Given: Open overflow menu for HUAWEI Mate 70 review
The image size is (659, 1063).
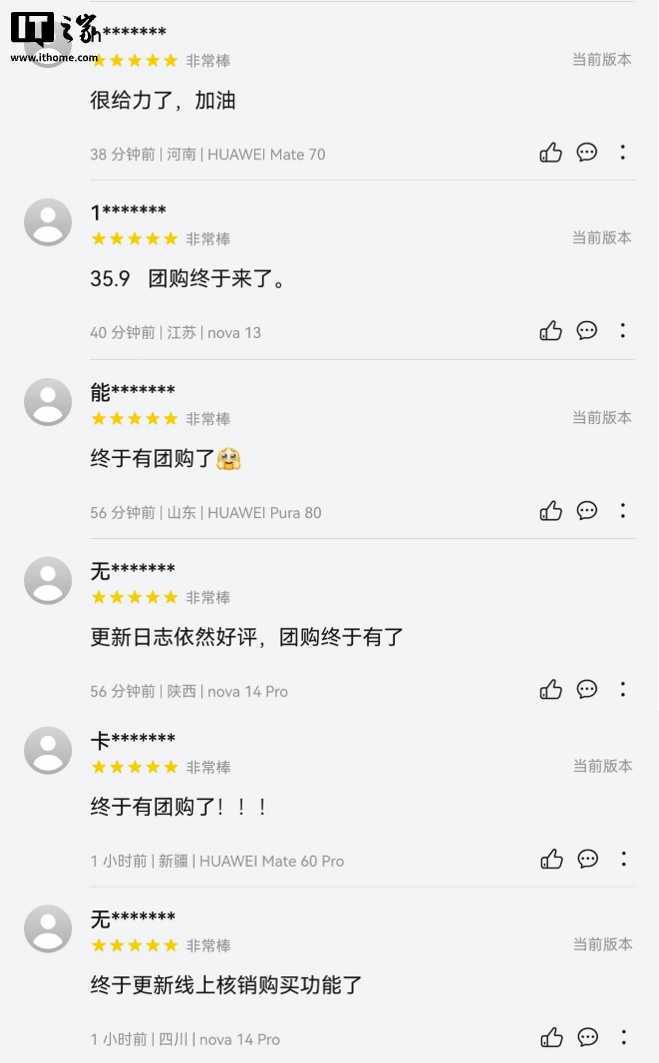Looking at the screenshot, I should pyautogui.click(x=623, y=153).
